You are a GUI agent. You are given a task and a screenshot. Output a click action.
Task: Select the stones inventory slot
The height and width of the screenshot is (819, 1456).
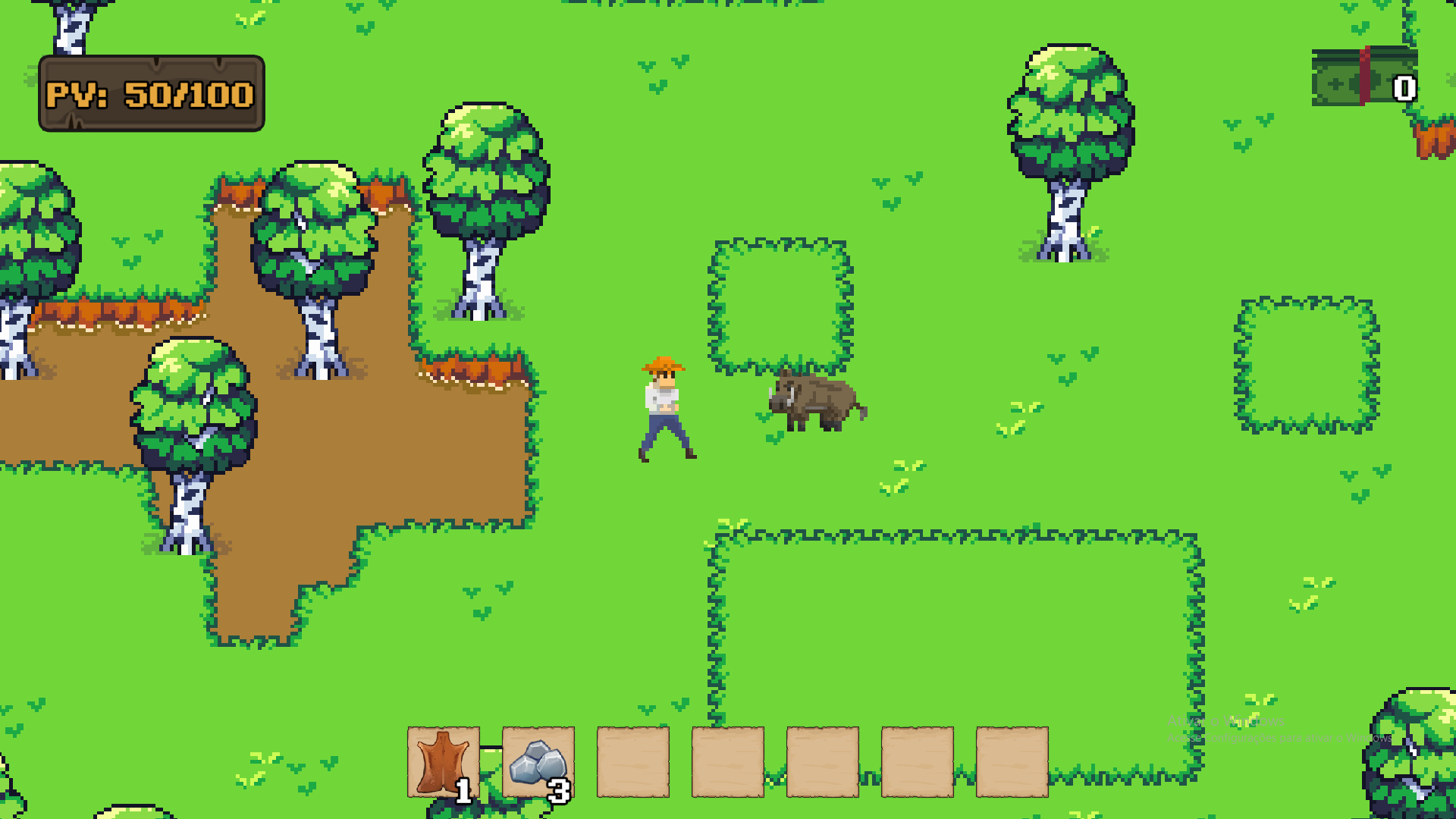point(538,761)
